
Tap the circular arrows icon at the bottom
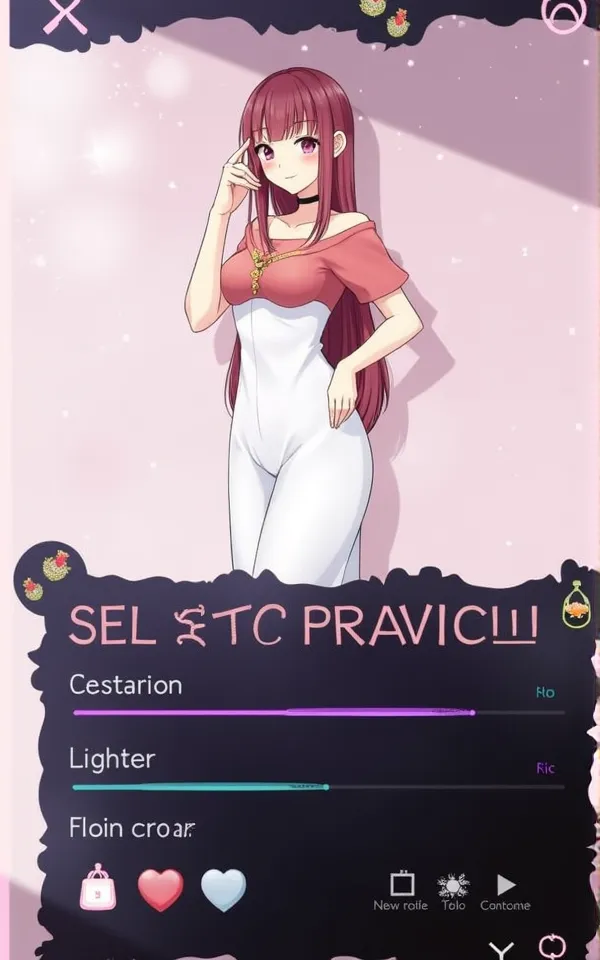tap(552, 946)
